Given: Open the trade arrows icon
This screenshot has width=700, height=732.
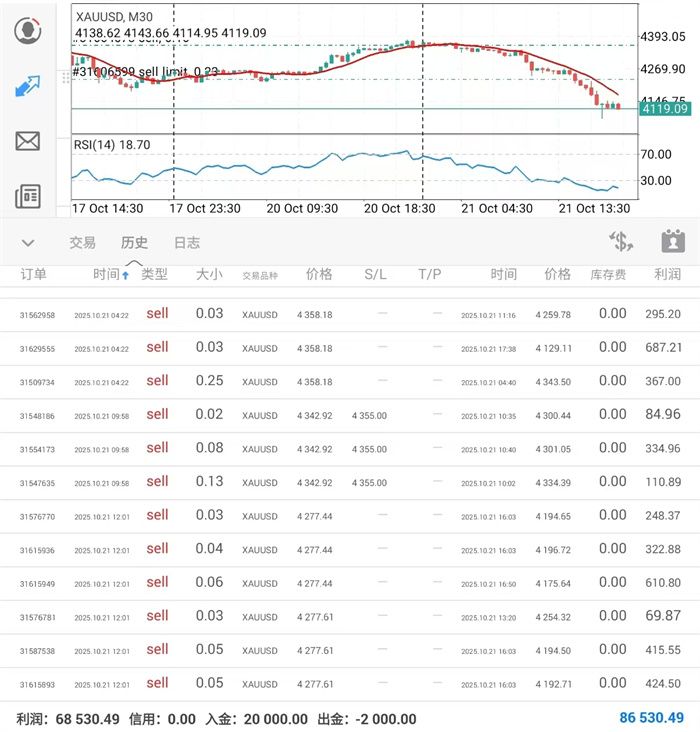Looking at the screenshot, I should pyautogui.click(x=28, y=86).
